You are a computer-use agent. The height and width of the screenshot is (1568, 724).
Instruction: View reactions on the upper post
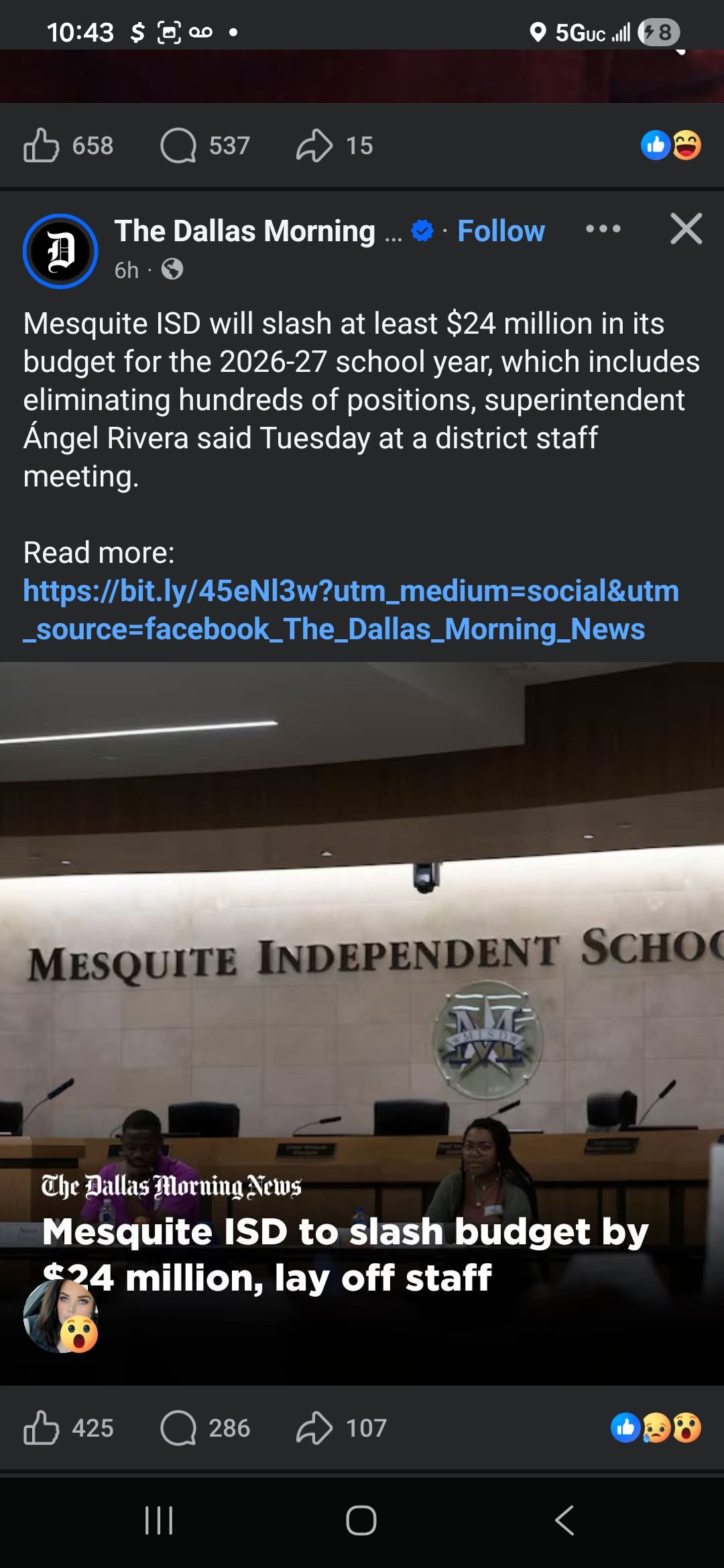click(x=671, y=145)
